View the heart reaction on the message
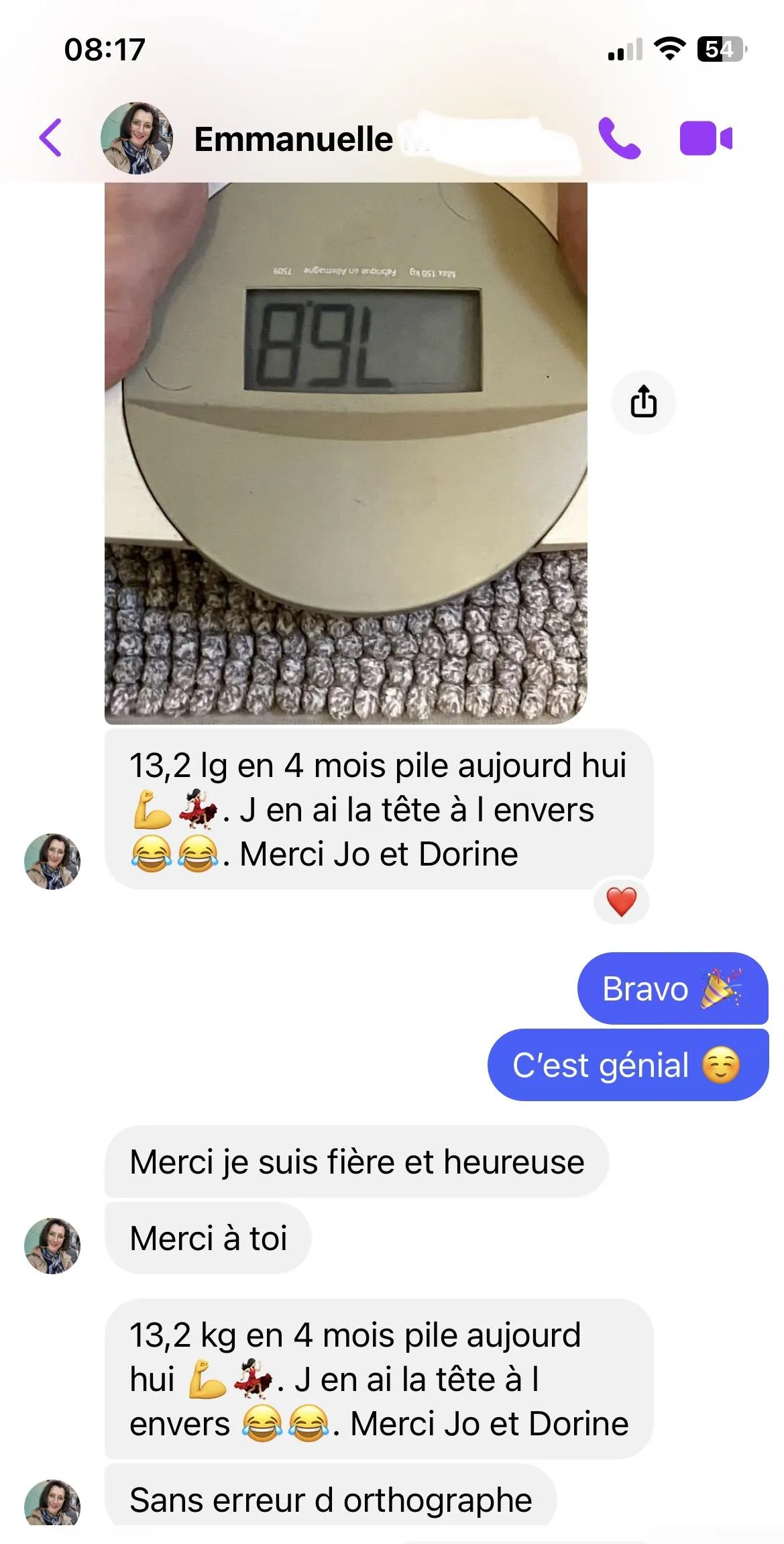Image resolution: width=784 pixels, height=1544 pixels. [621, 901]
